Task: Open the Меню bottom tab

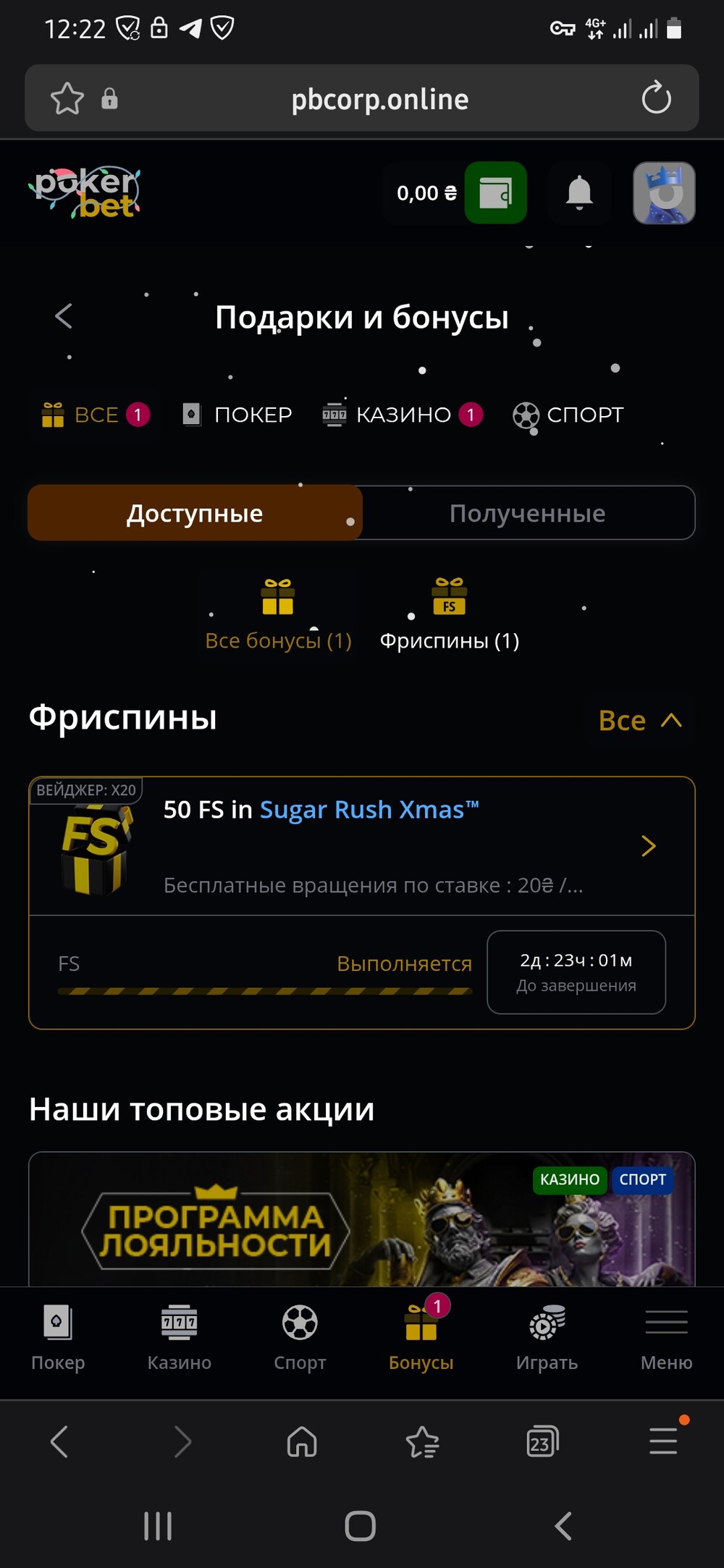Action: [x=666, y=1337]
